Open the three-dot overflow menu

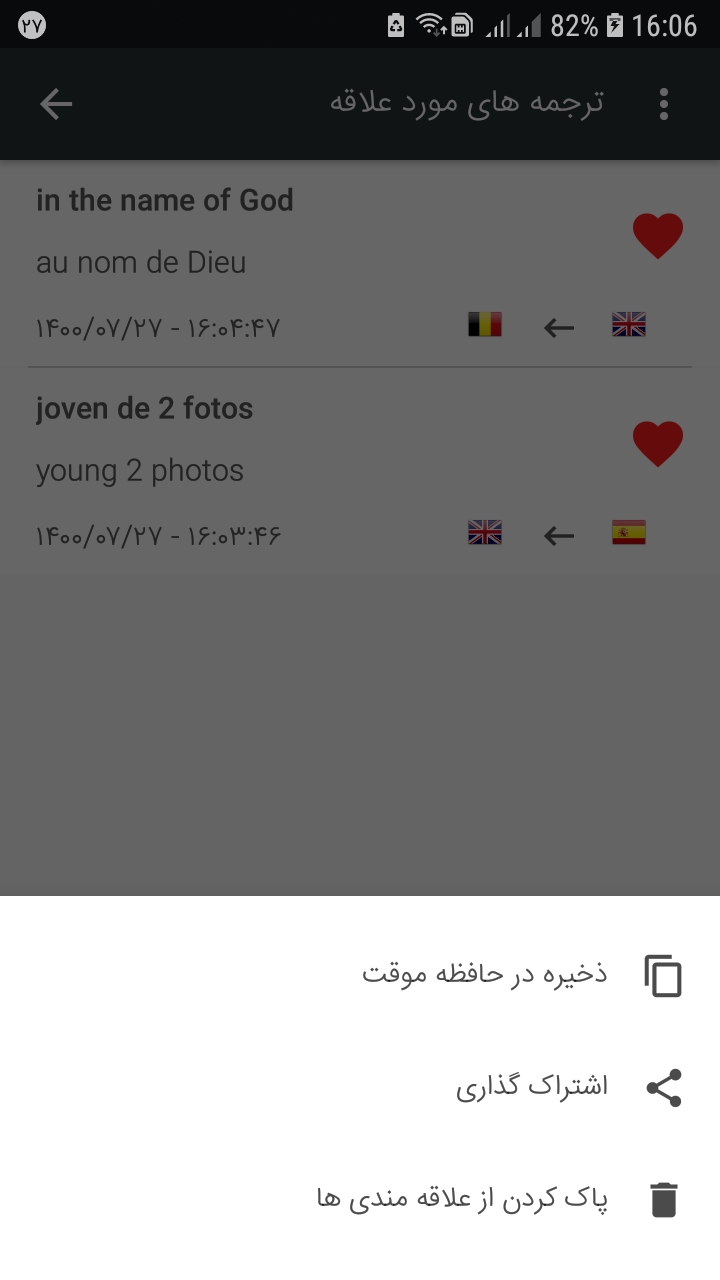click(x=663, y=103)
